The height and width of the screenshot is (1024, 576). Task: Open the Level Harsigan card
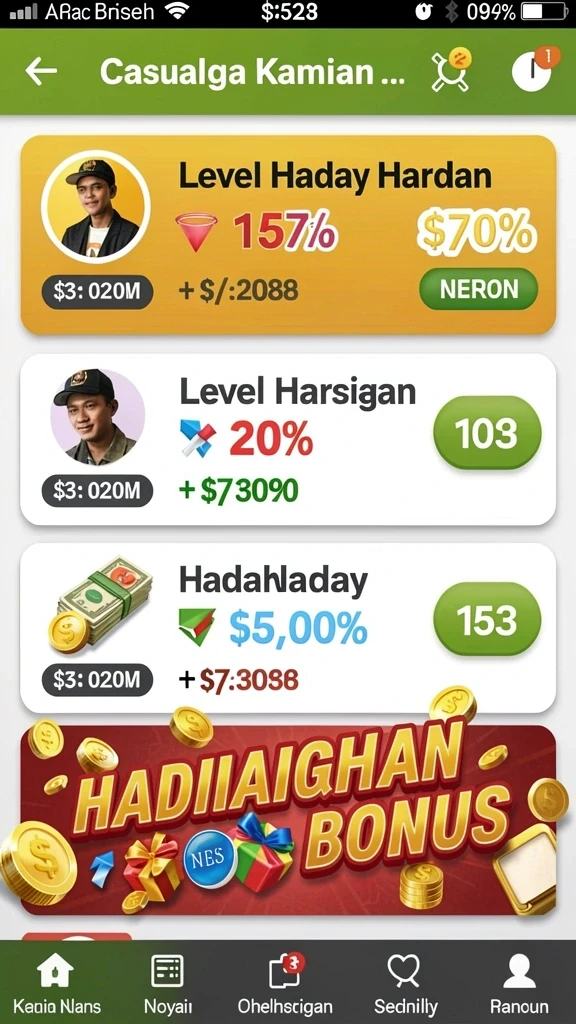(x=288, y=440)
